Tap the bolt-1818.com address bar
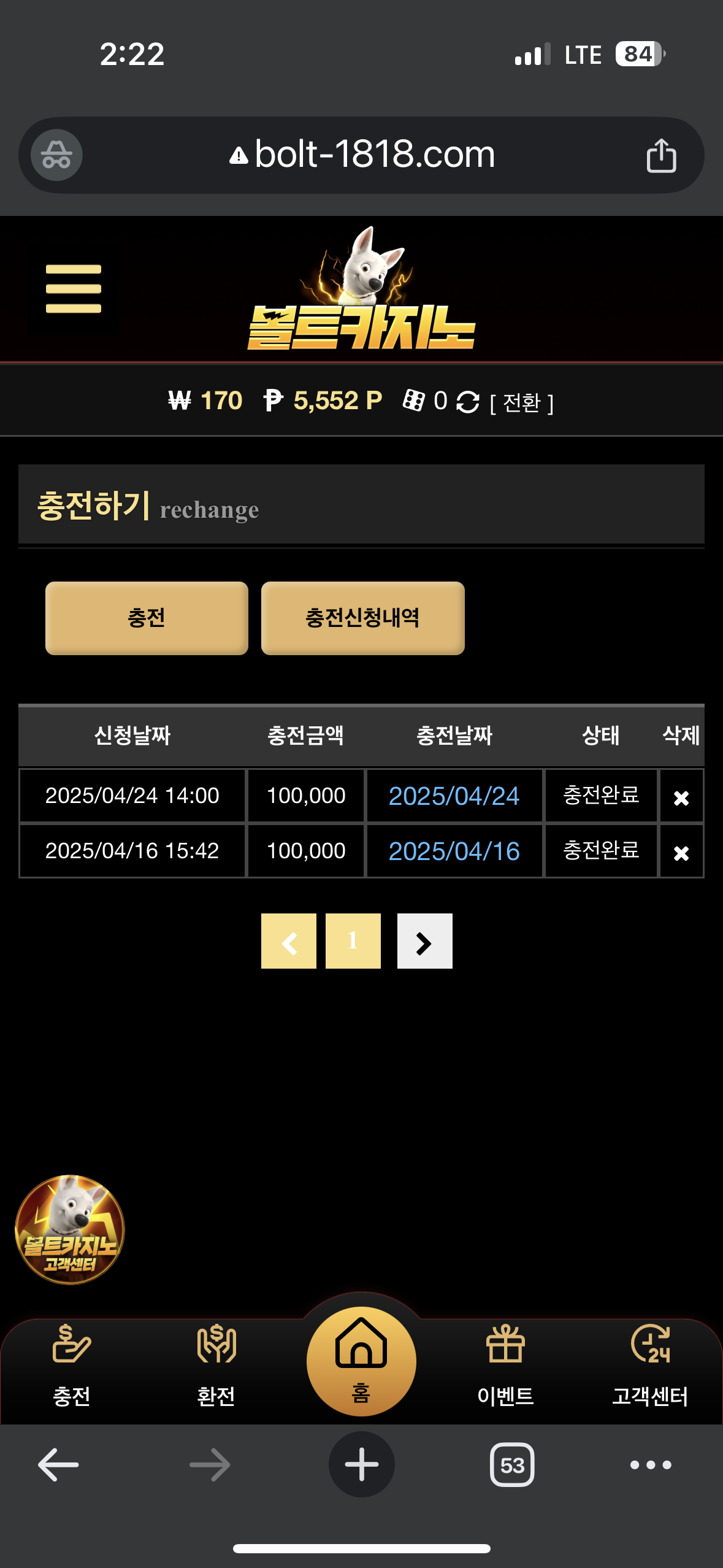 coord(362,155)
